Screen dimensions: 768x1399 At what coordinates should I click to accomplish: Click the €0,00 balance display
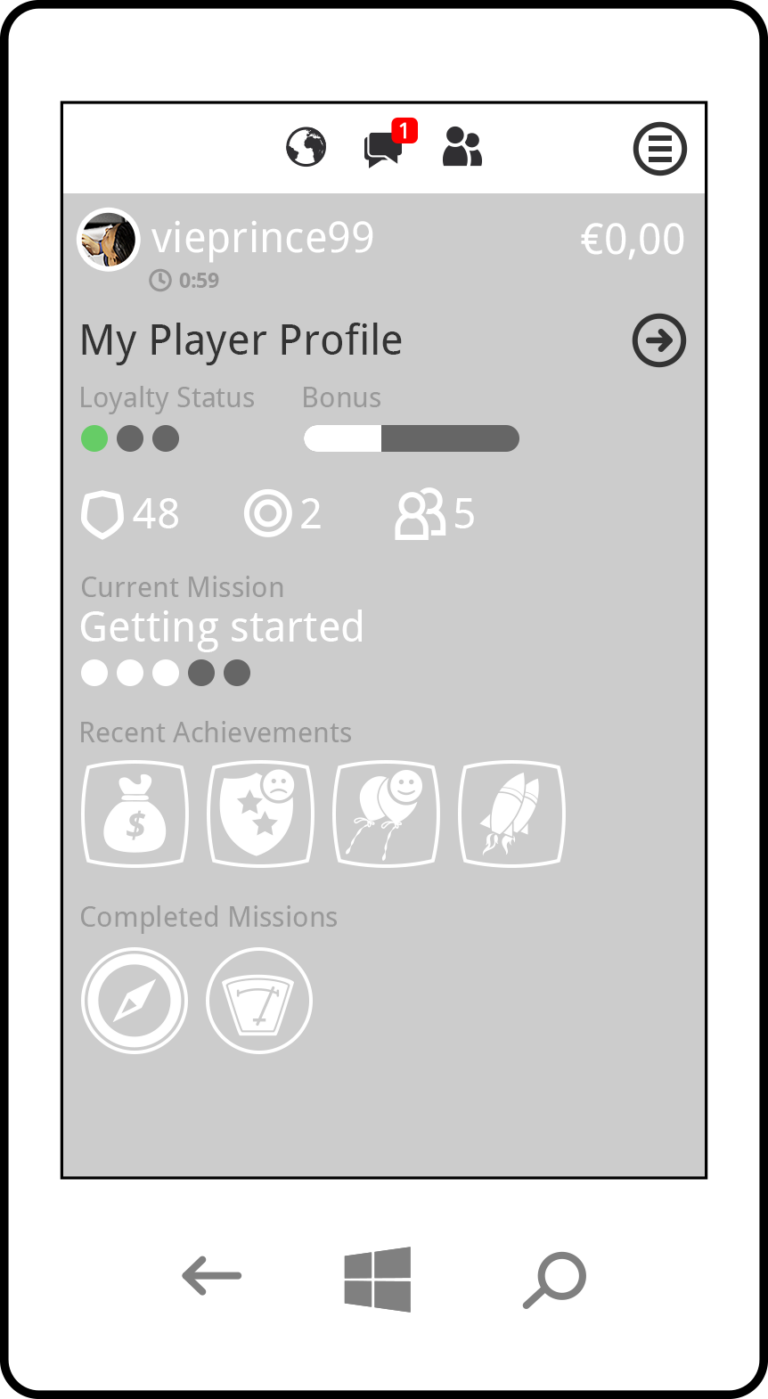[631, 238]
